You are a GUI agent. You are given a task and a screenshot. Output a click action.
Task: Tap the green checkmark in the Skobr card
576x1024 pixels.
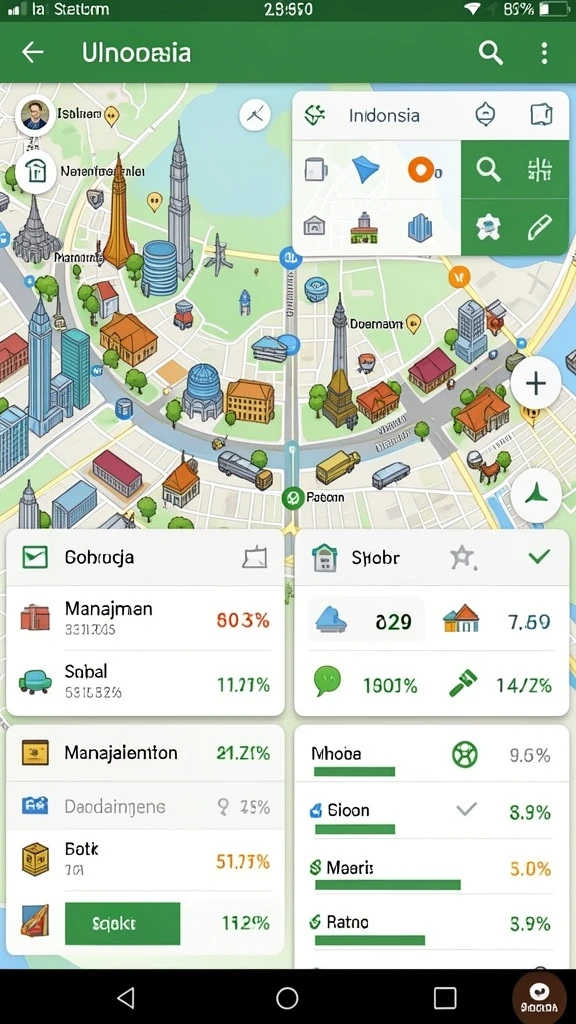coord(539,557)
